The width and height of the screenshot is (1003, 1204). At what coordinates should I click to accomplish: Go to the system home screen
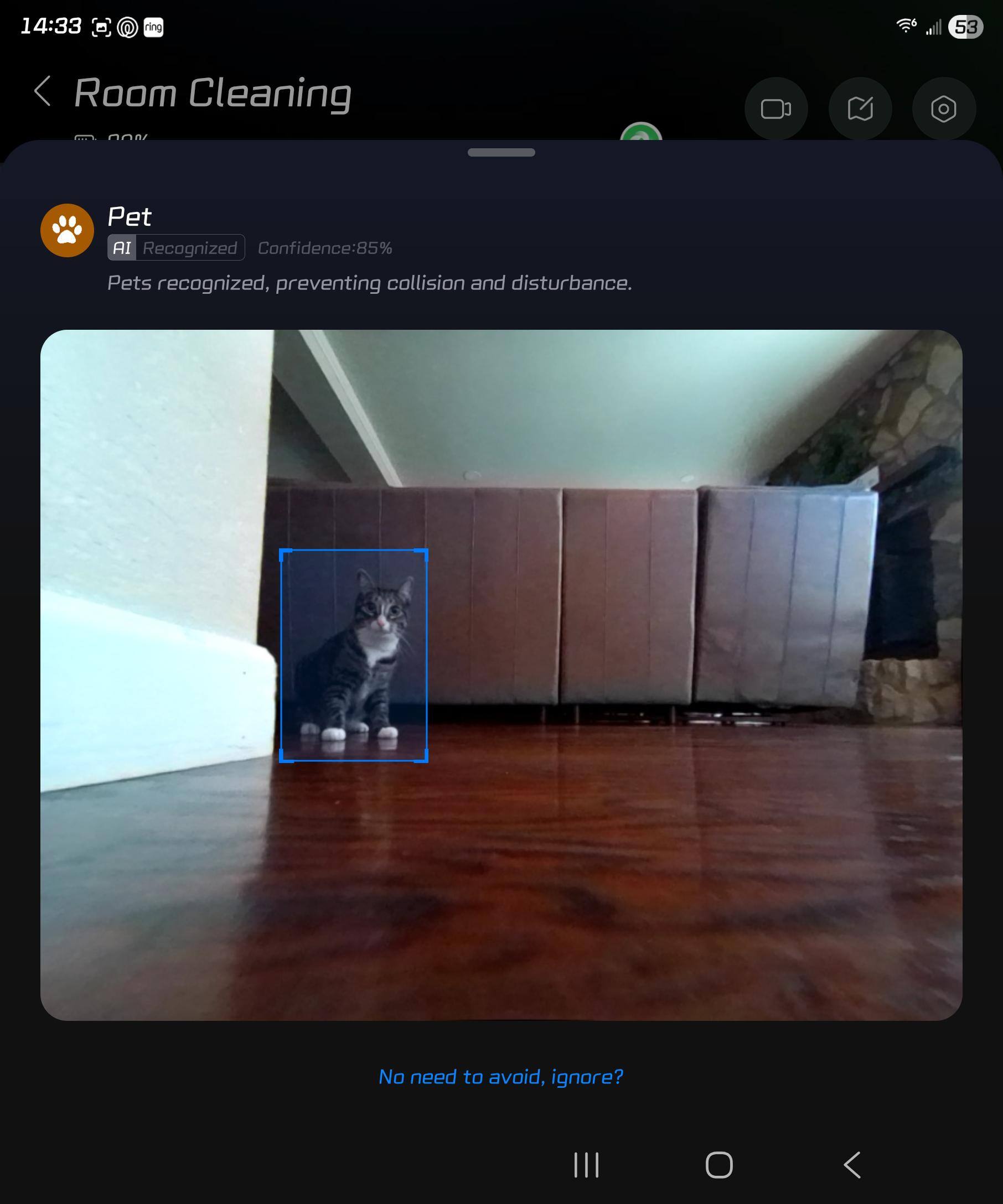coord(718,1165)
